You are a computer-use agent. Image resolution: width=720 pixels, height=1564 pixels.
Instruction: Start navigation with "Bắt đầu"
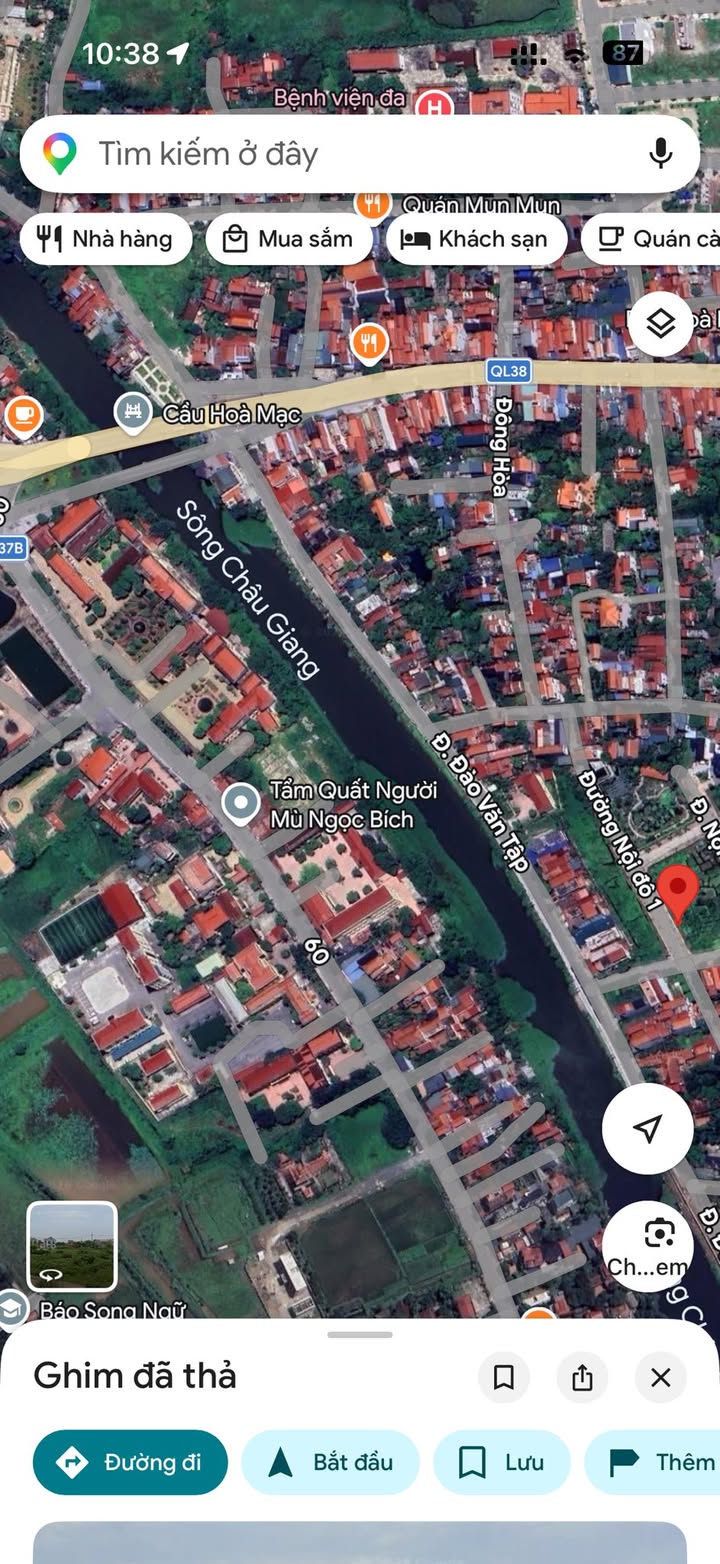point(330,1462)
